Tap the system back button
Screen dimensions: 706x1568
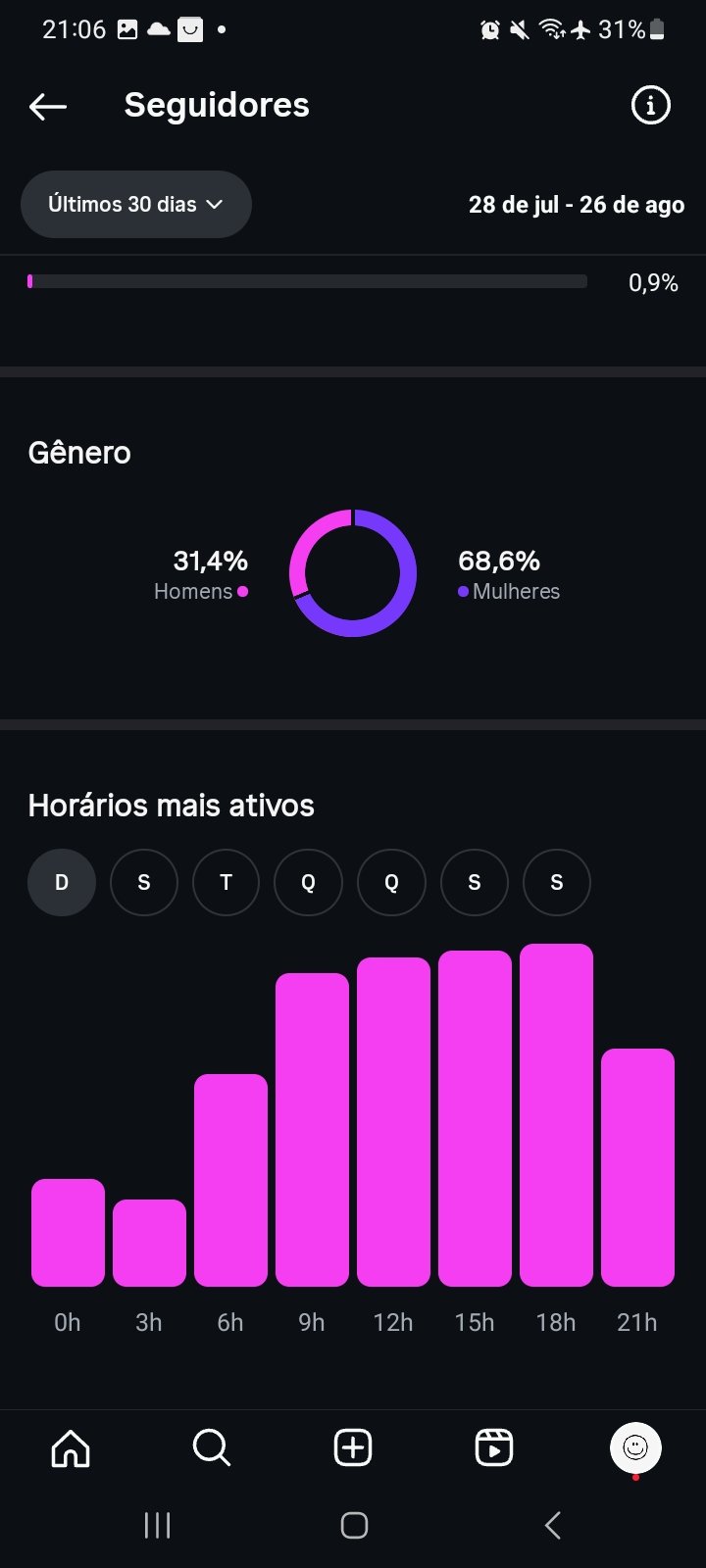point(553,1525)
